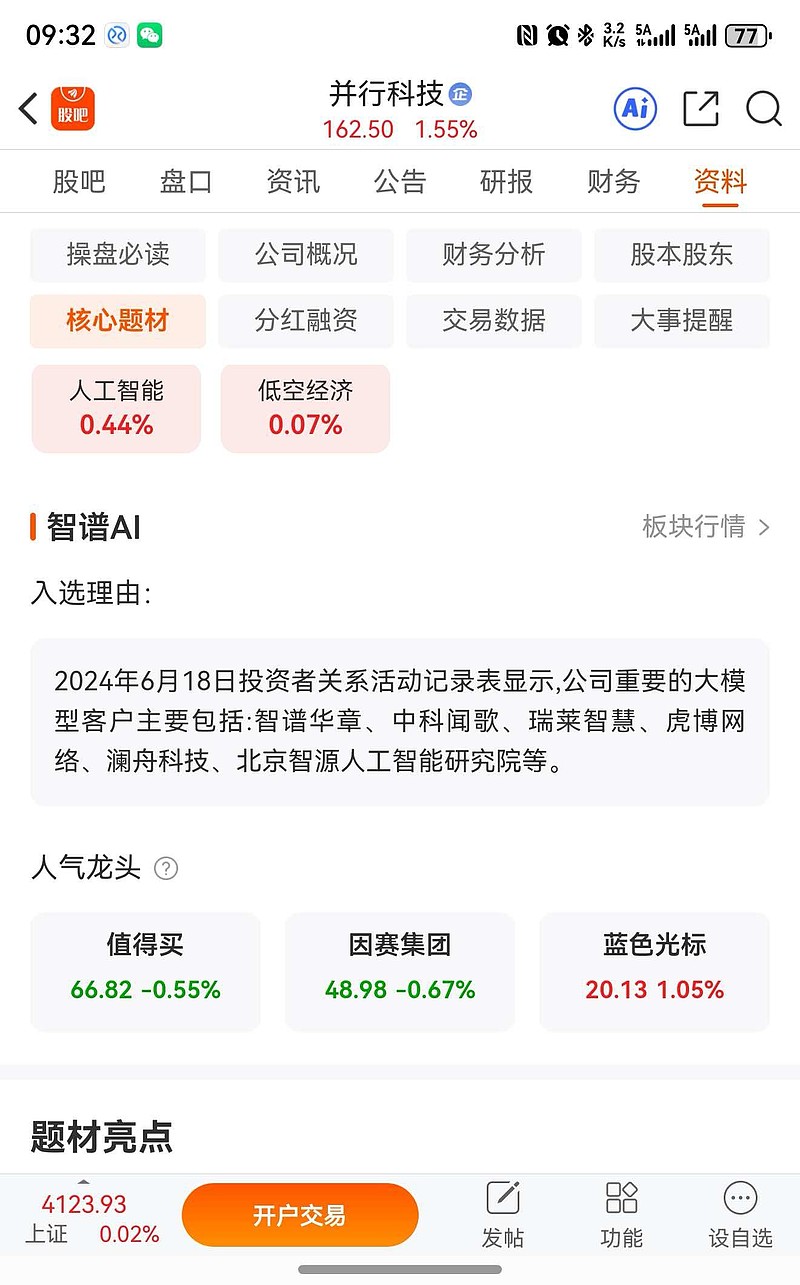Toggle the 核心题材 highlighted option

click(117, 321)
